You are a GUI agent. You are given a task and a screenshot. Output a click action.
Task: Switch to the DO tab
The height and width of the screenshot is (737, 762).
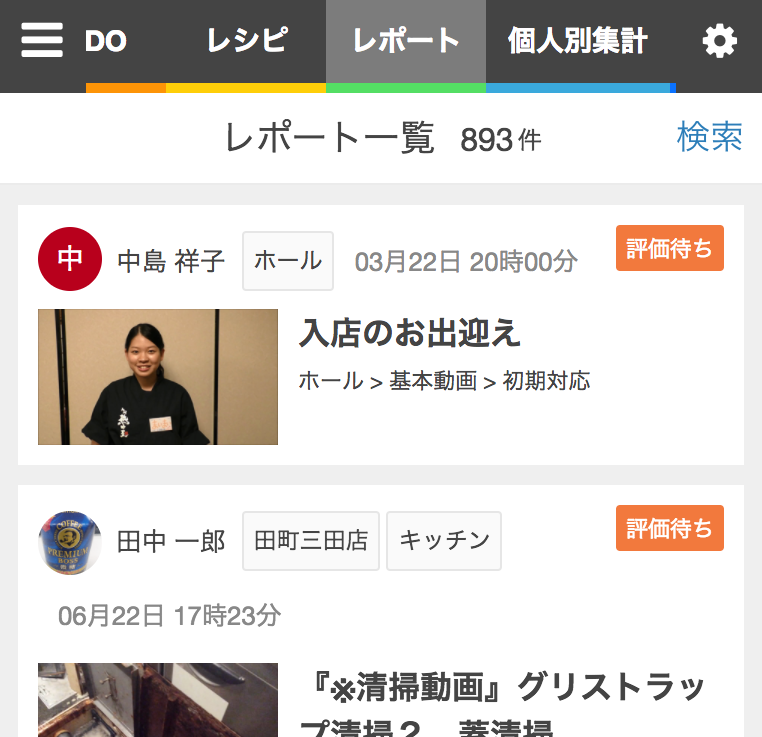point(106,42)
